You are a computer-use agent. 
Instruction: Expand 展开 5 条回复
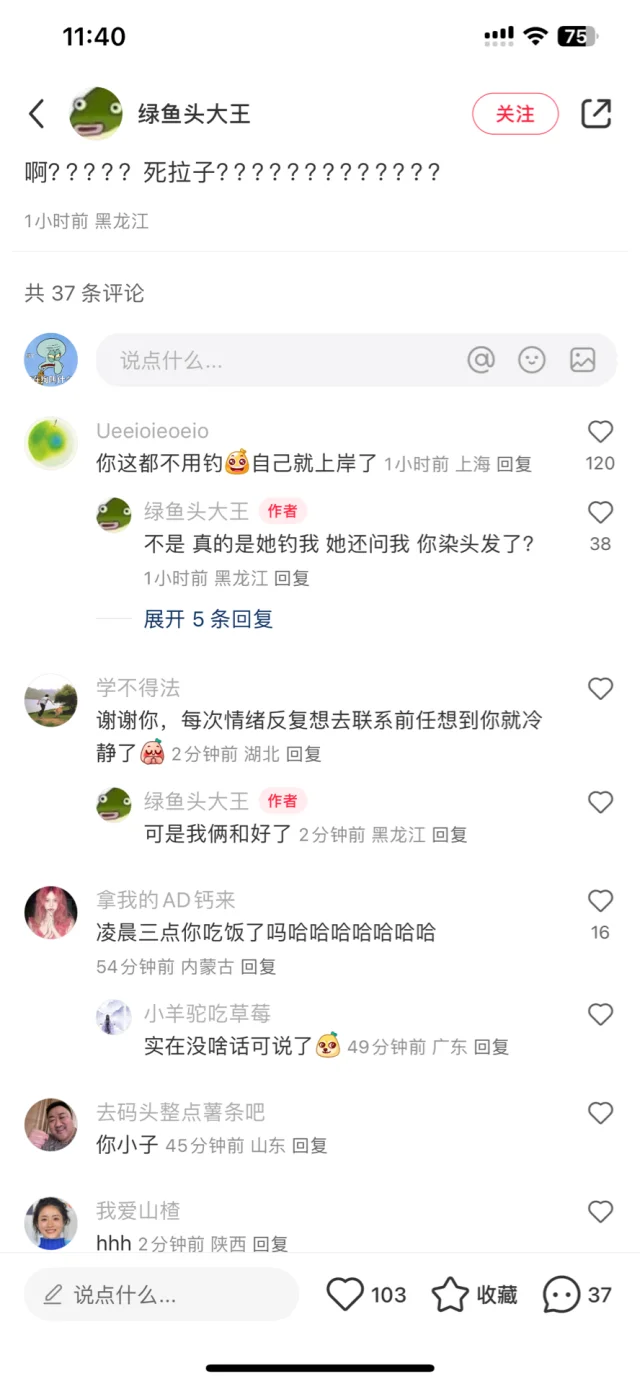[208, 619]
